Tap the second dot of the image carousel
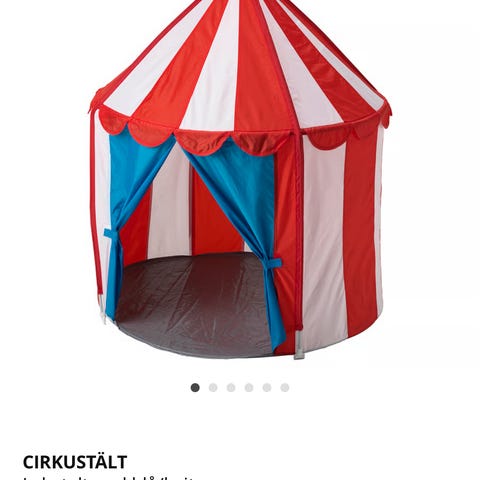 coord(213,388)
